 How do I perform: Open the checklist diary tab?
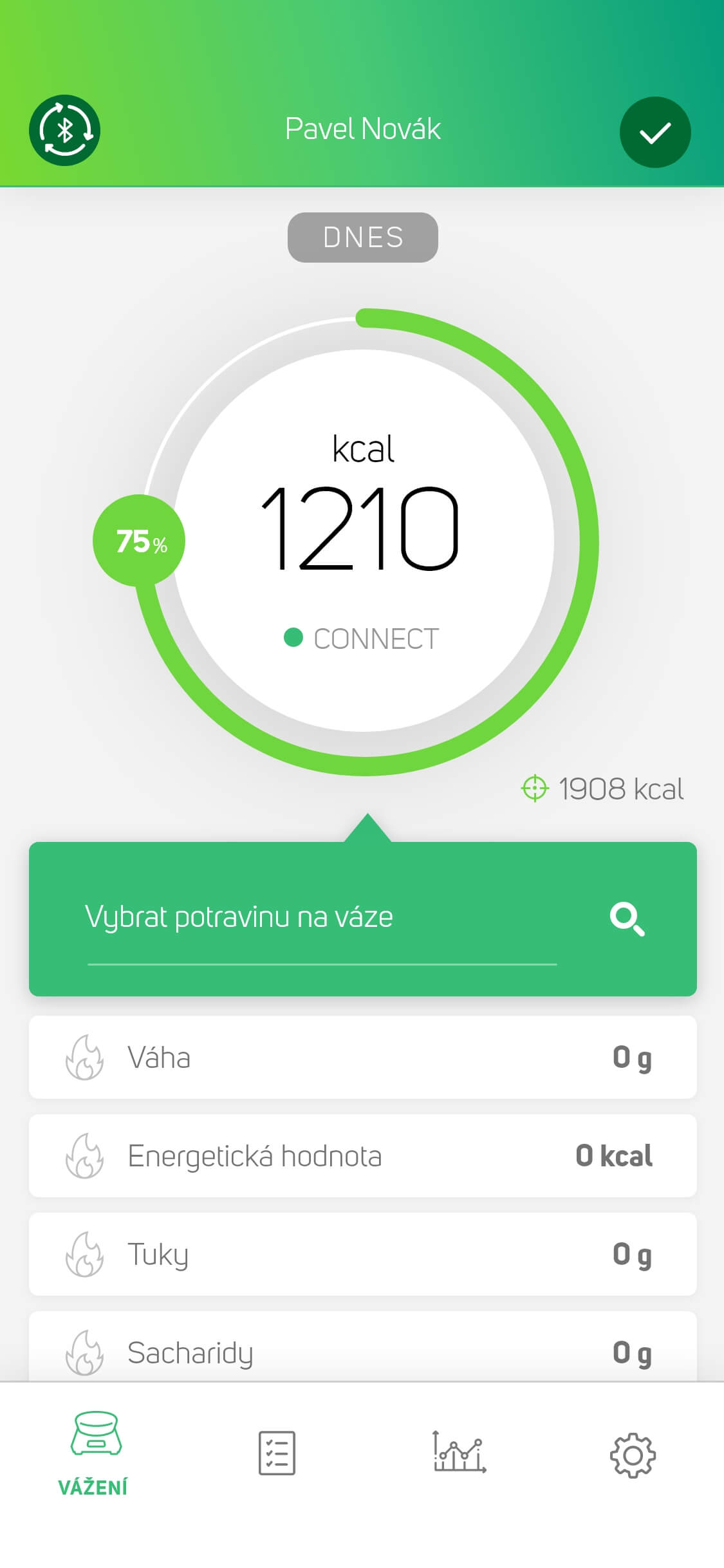277,1453
